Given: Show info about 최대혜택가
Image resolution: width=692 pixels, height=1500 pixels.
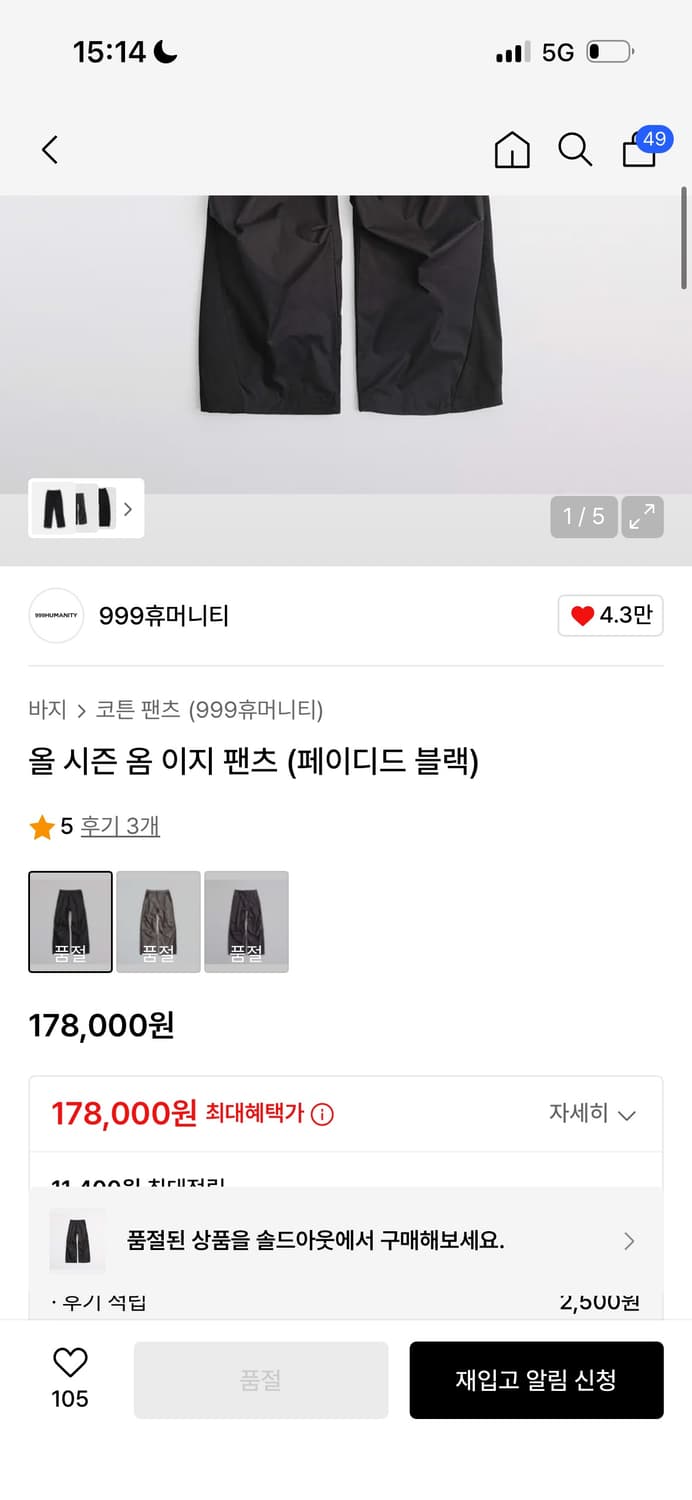Looking at the screenshot, I should coord(322,1114).
